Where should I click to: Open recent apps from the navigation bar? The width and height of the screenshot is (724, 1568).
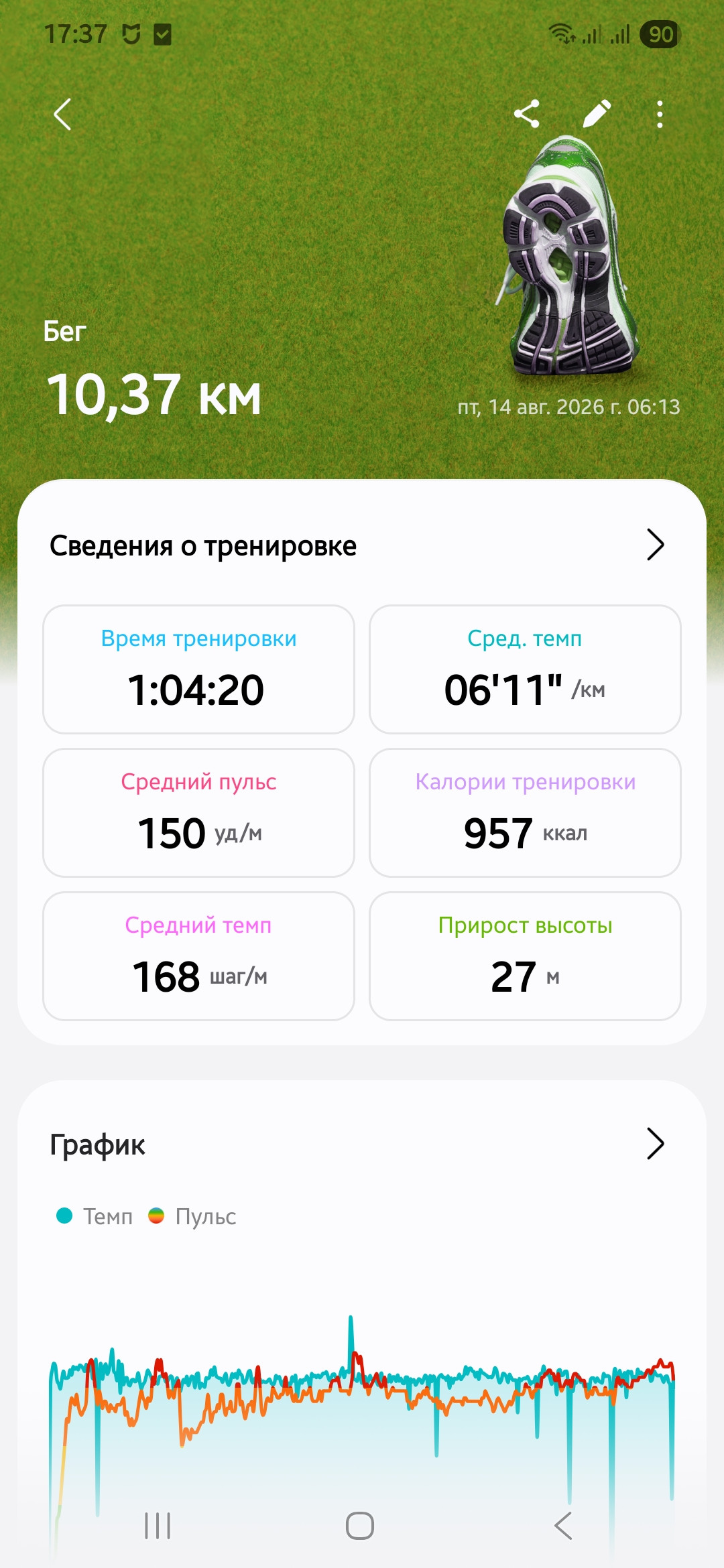click(x=158, y=1526)
